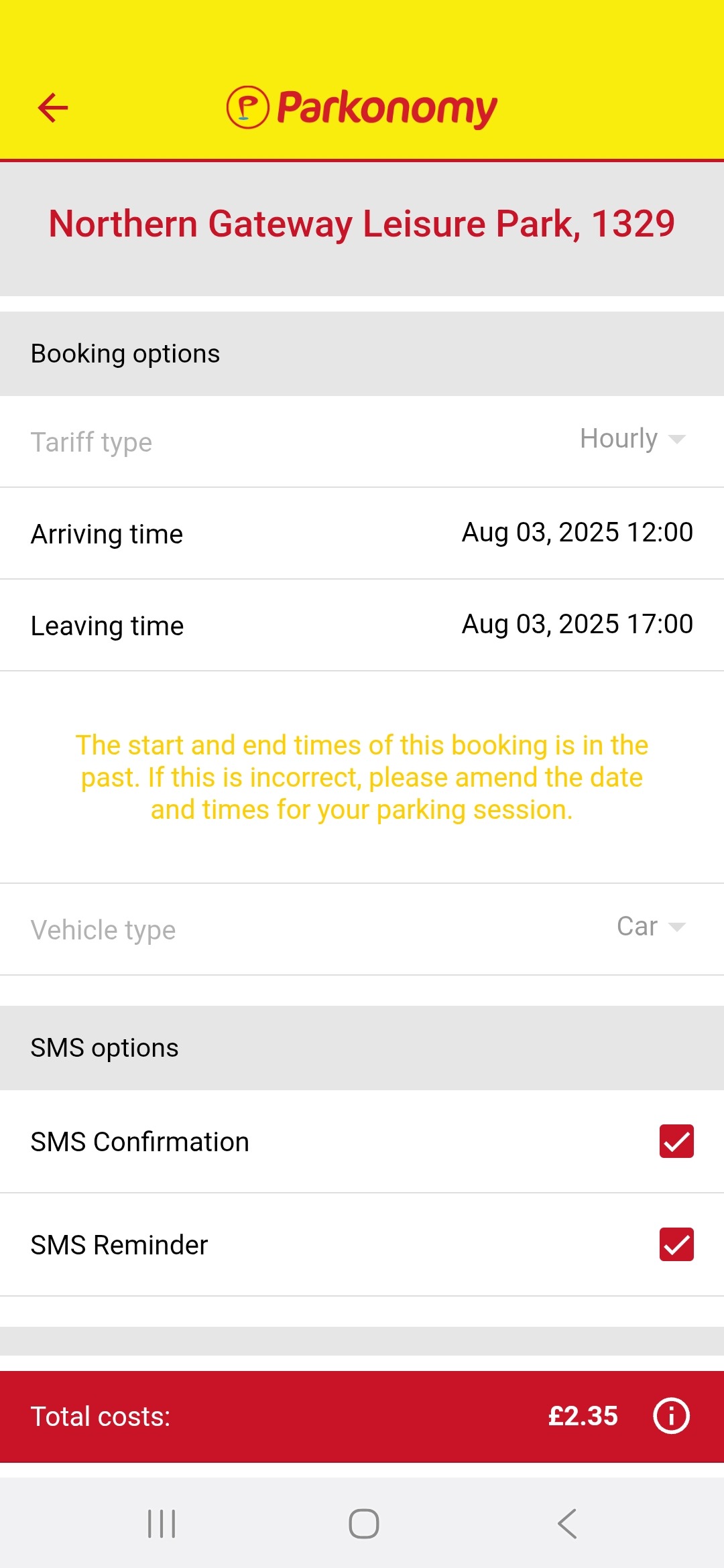
Task: Disable the SMS Reminder checkbox
Action: (x=676, y=1244)
